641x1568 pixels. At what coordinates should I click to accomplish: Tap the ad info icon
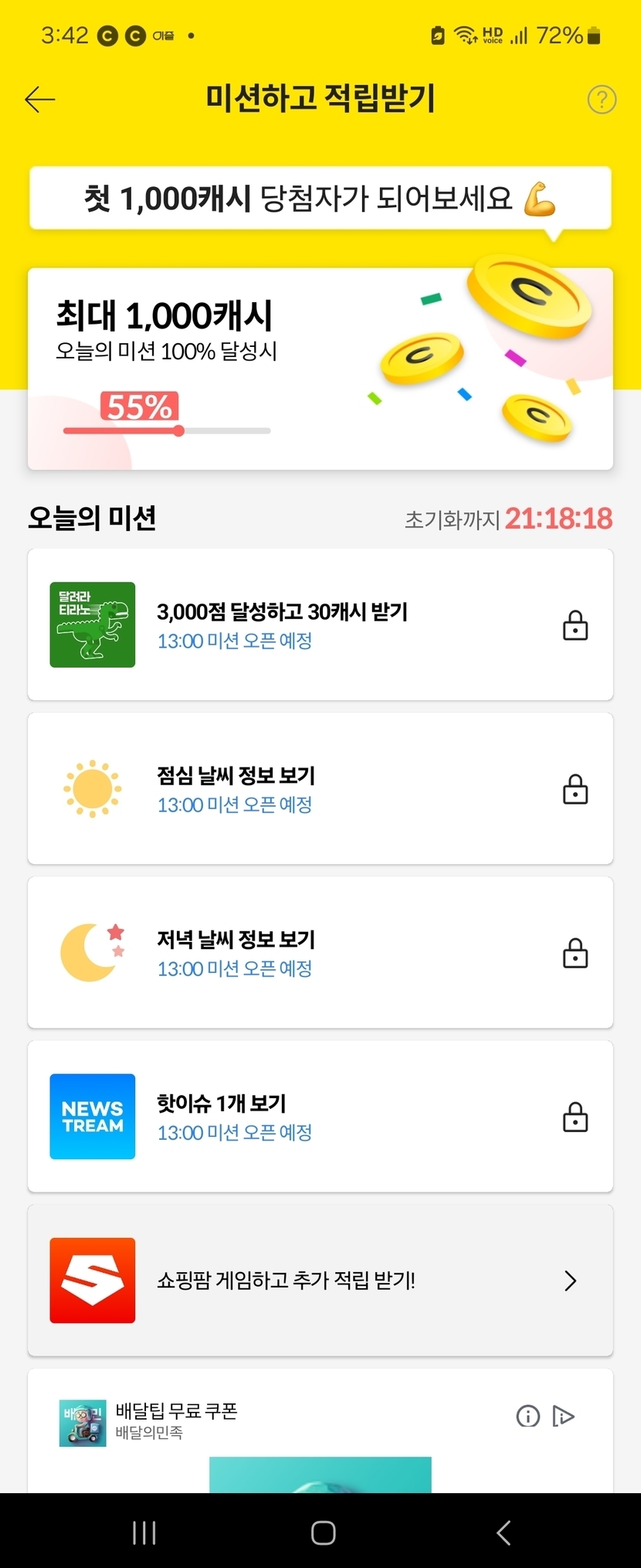527,1416
